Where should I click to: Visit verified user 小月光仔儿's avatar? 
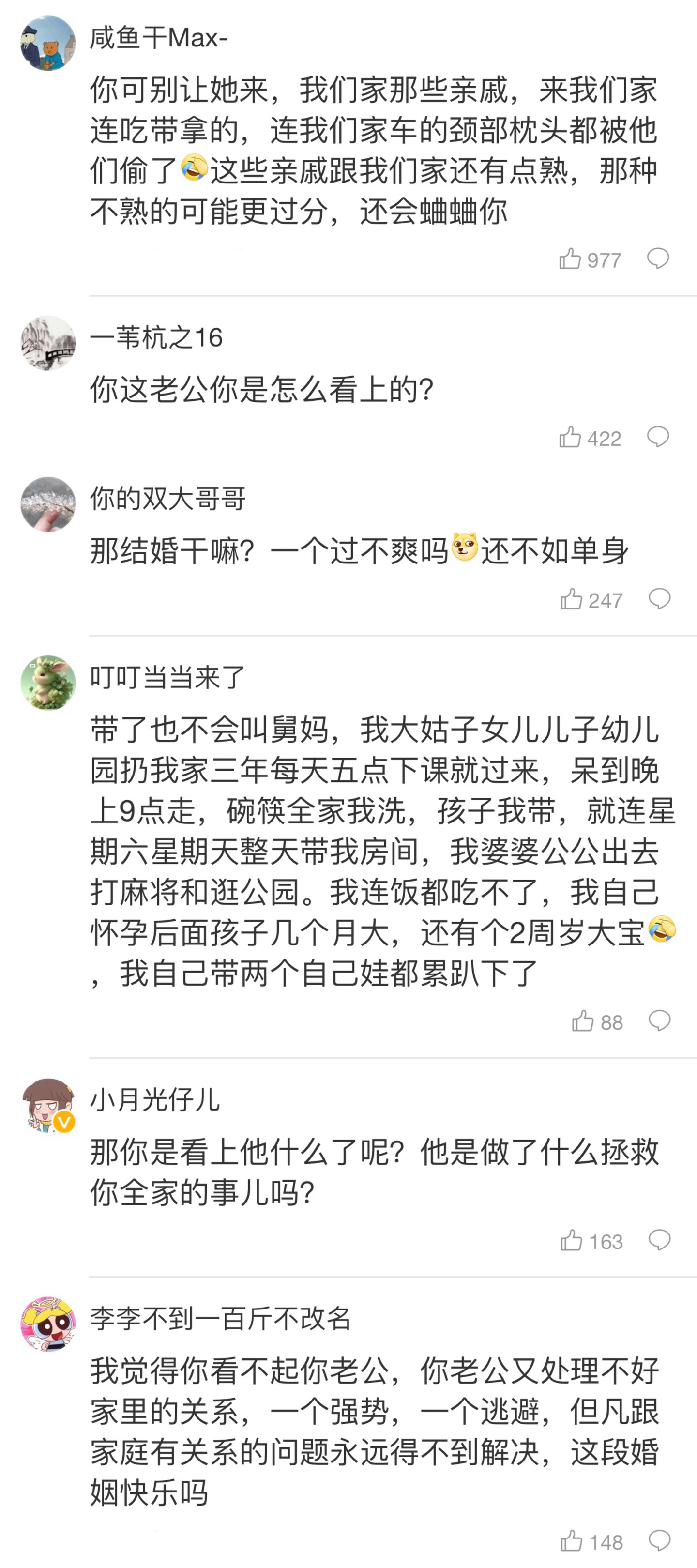48,1105
